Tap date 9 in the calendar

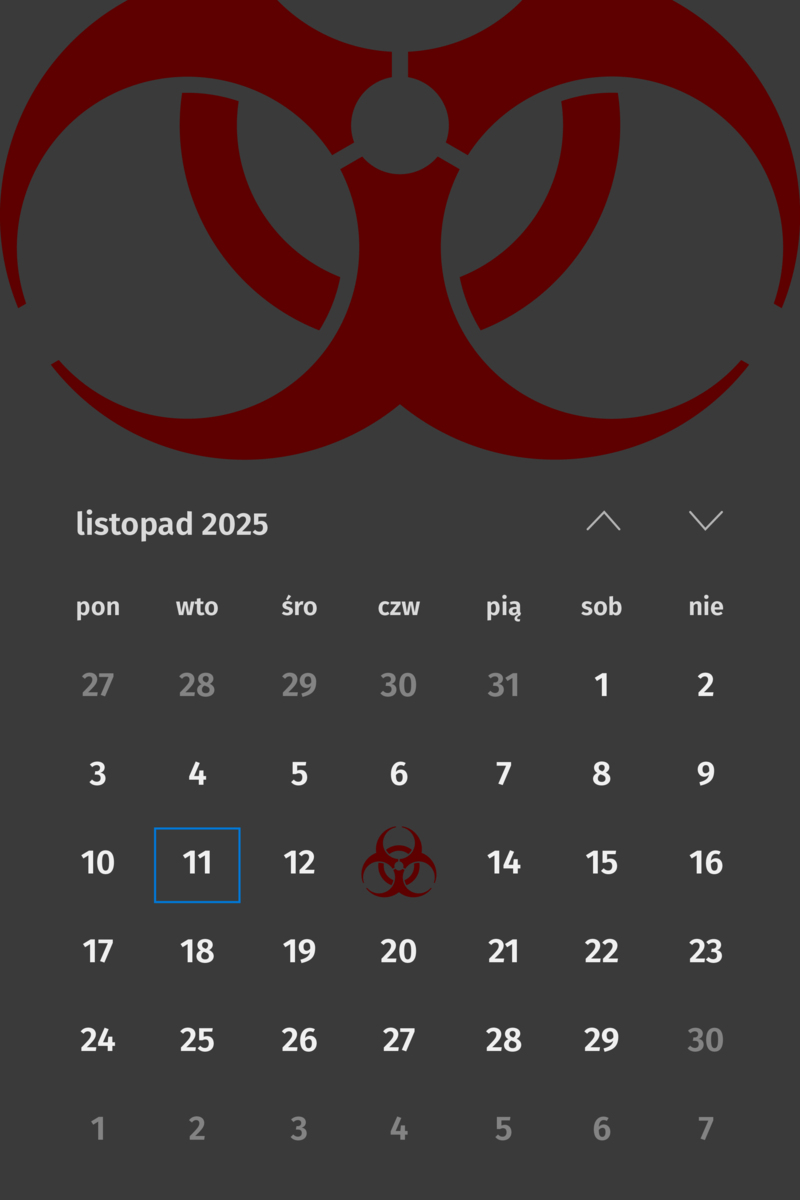pyautogui.click(x=706, y=775)
